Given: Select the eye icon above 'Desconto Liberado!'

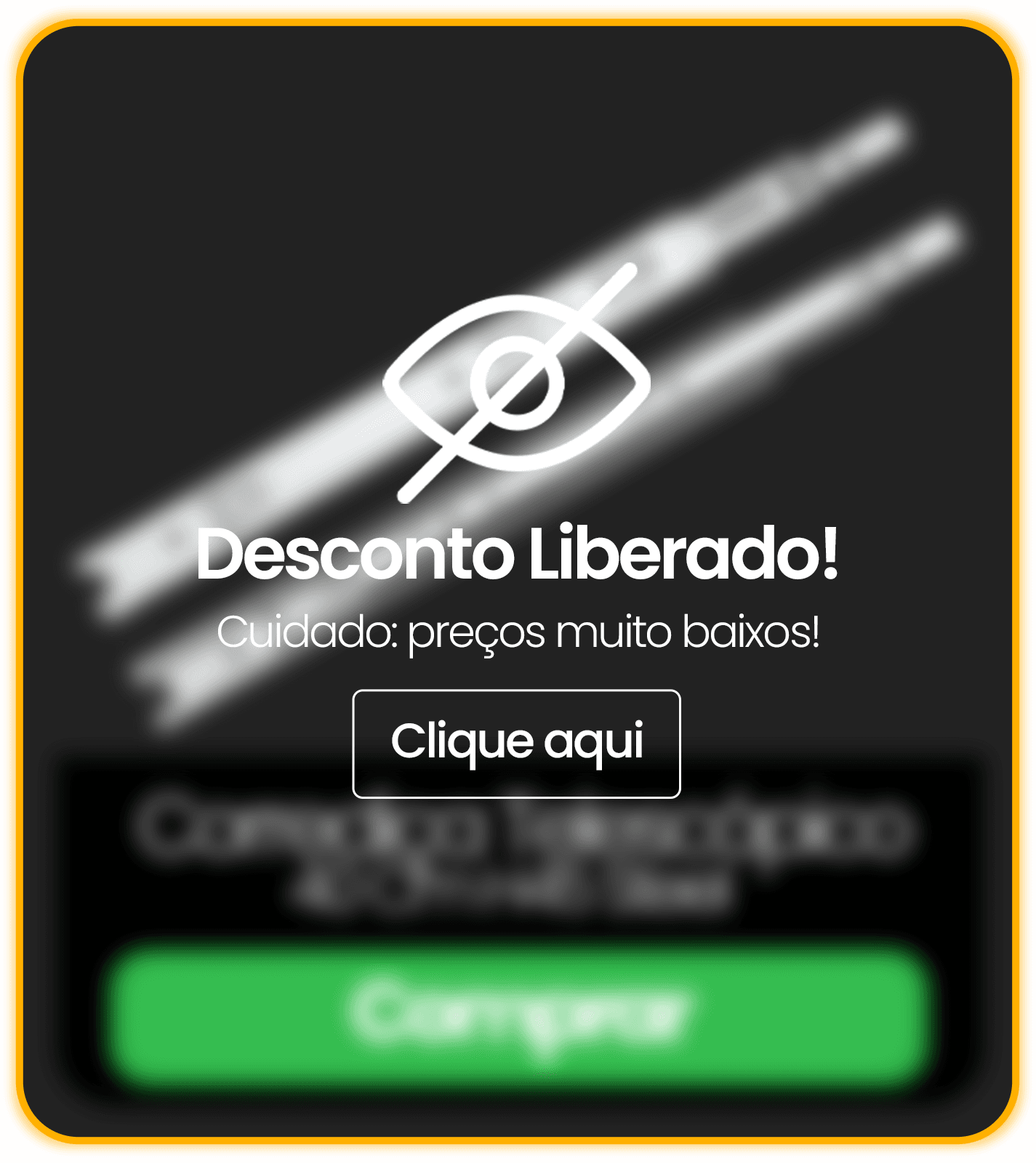Looking at the screenshot, I should [518, 385].
